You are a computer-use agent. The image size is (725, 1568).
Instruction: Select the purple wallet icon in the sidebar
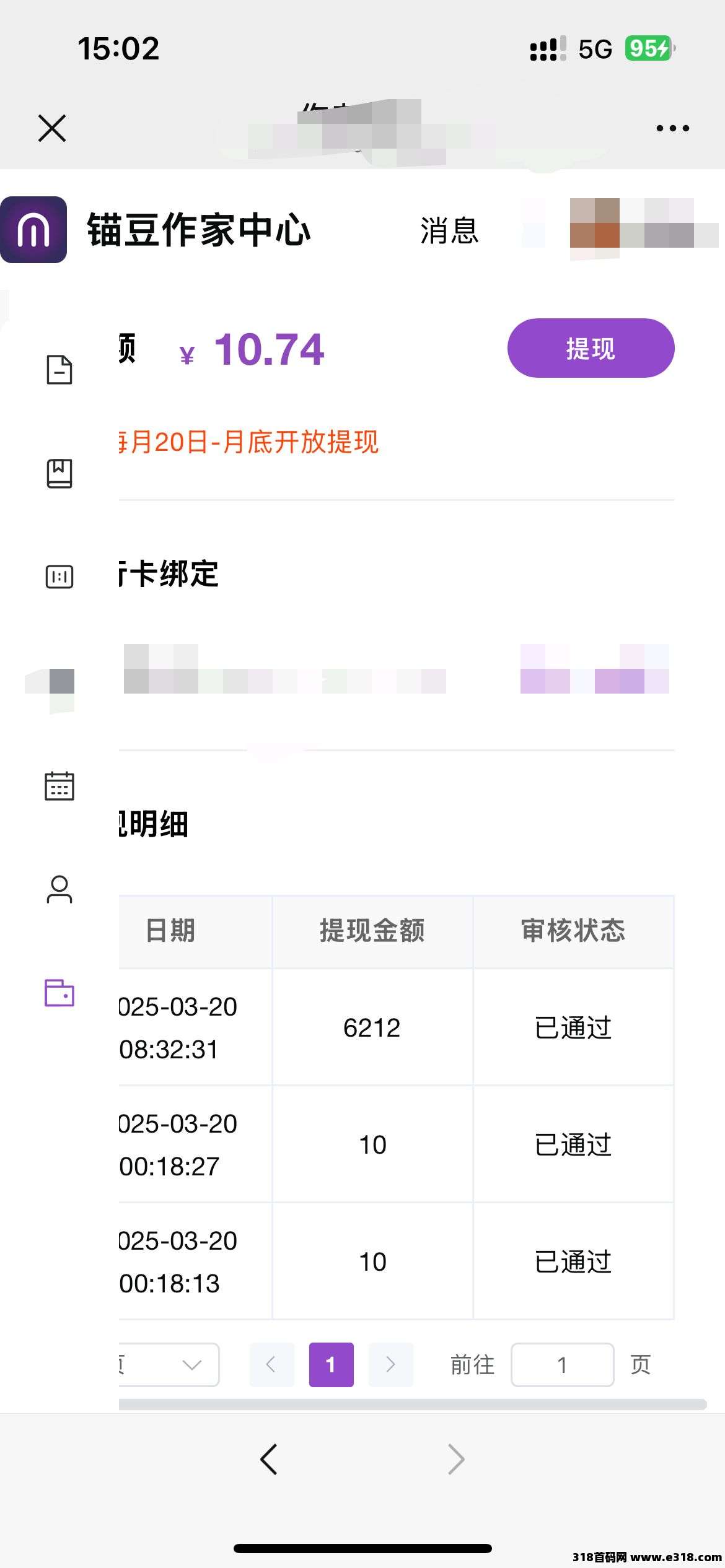pyautogui.click(x=59, y=992)
